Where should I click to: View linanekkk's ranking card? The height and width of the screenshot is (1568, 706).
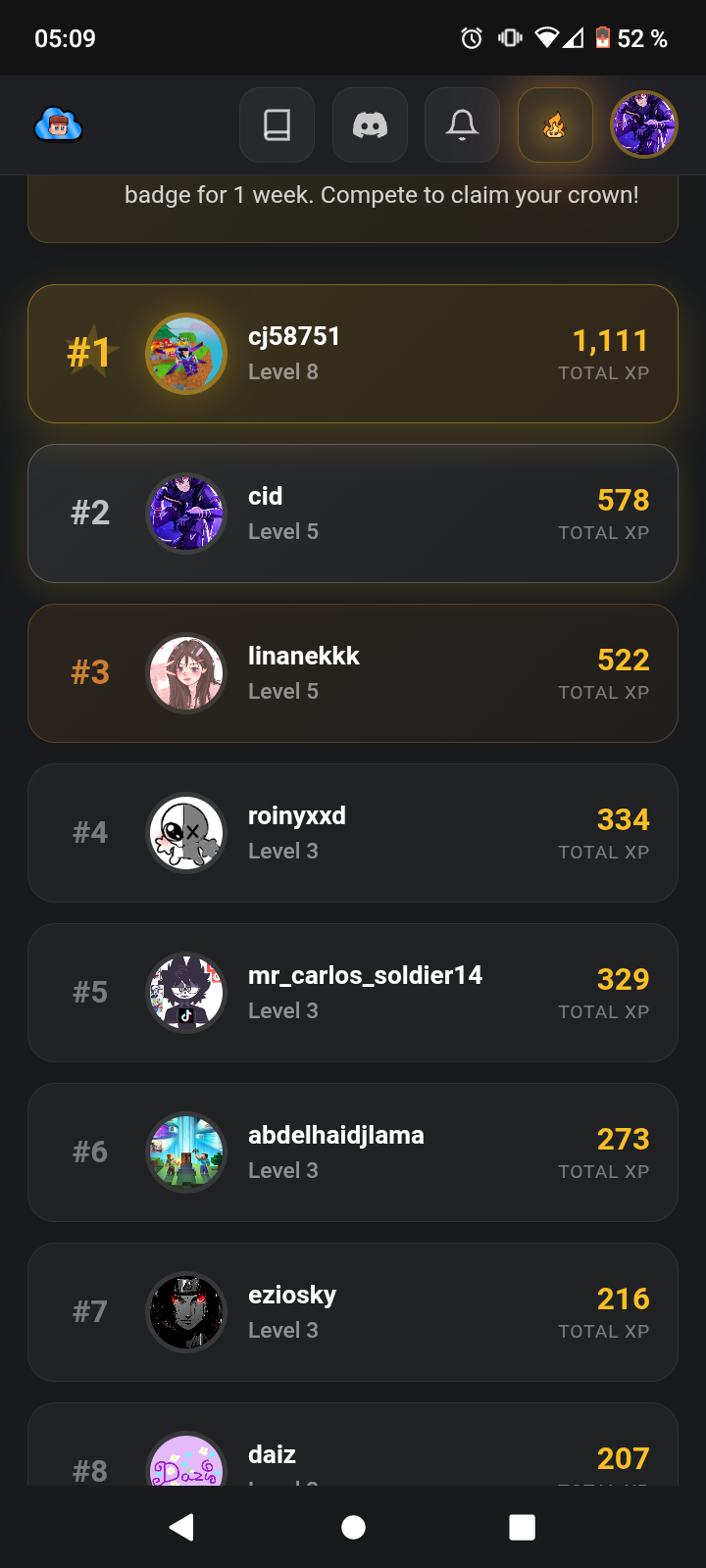353,673
